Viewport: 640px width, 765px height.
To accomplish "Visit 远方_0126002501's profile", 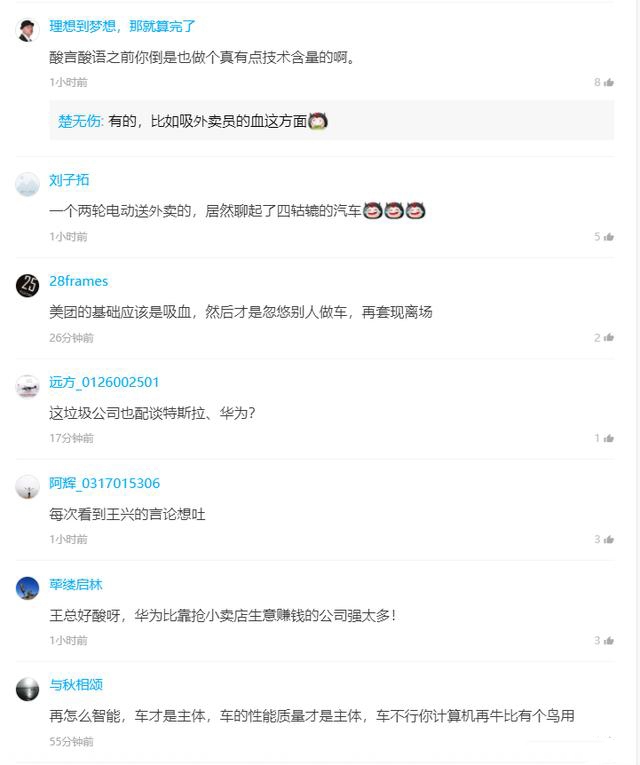I will pyautogui.click(x=104, y=382).
